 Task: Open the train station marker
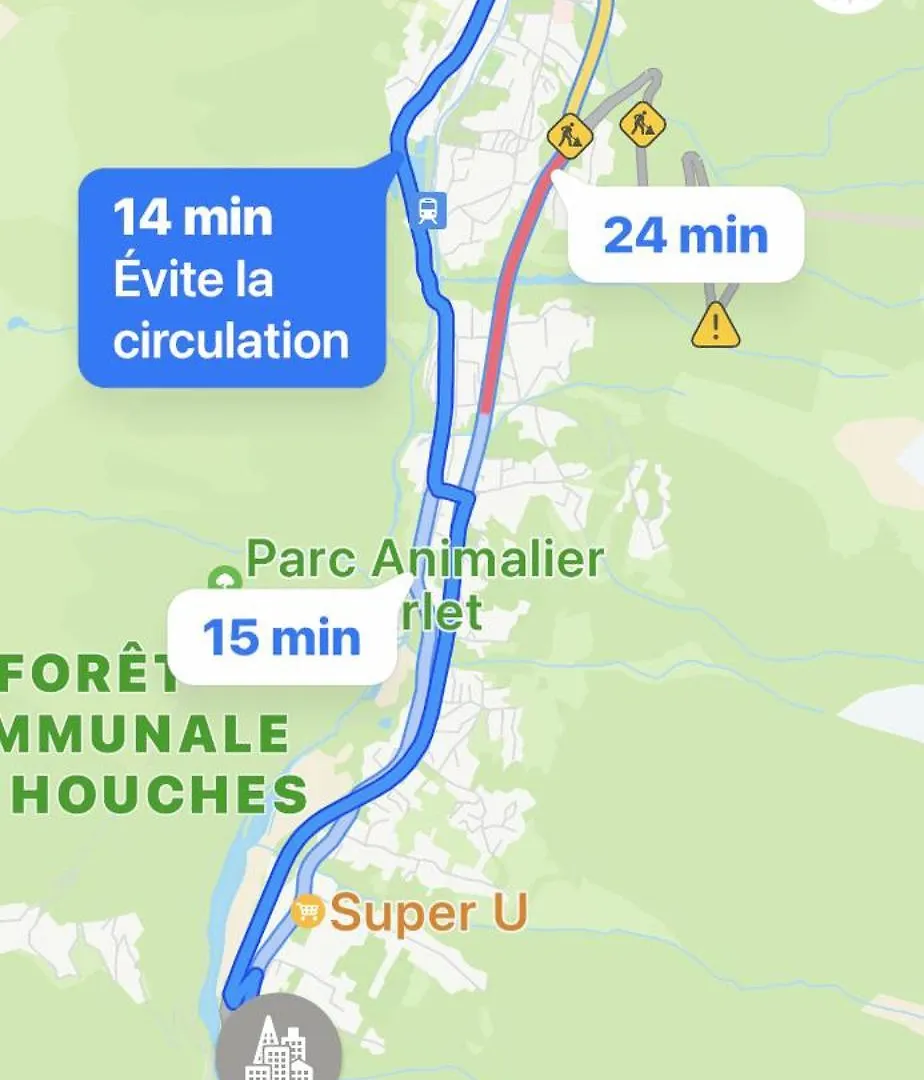[428, 211]
